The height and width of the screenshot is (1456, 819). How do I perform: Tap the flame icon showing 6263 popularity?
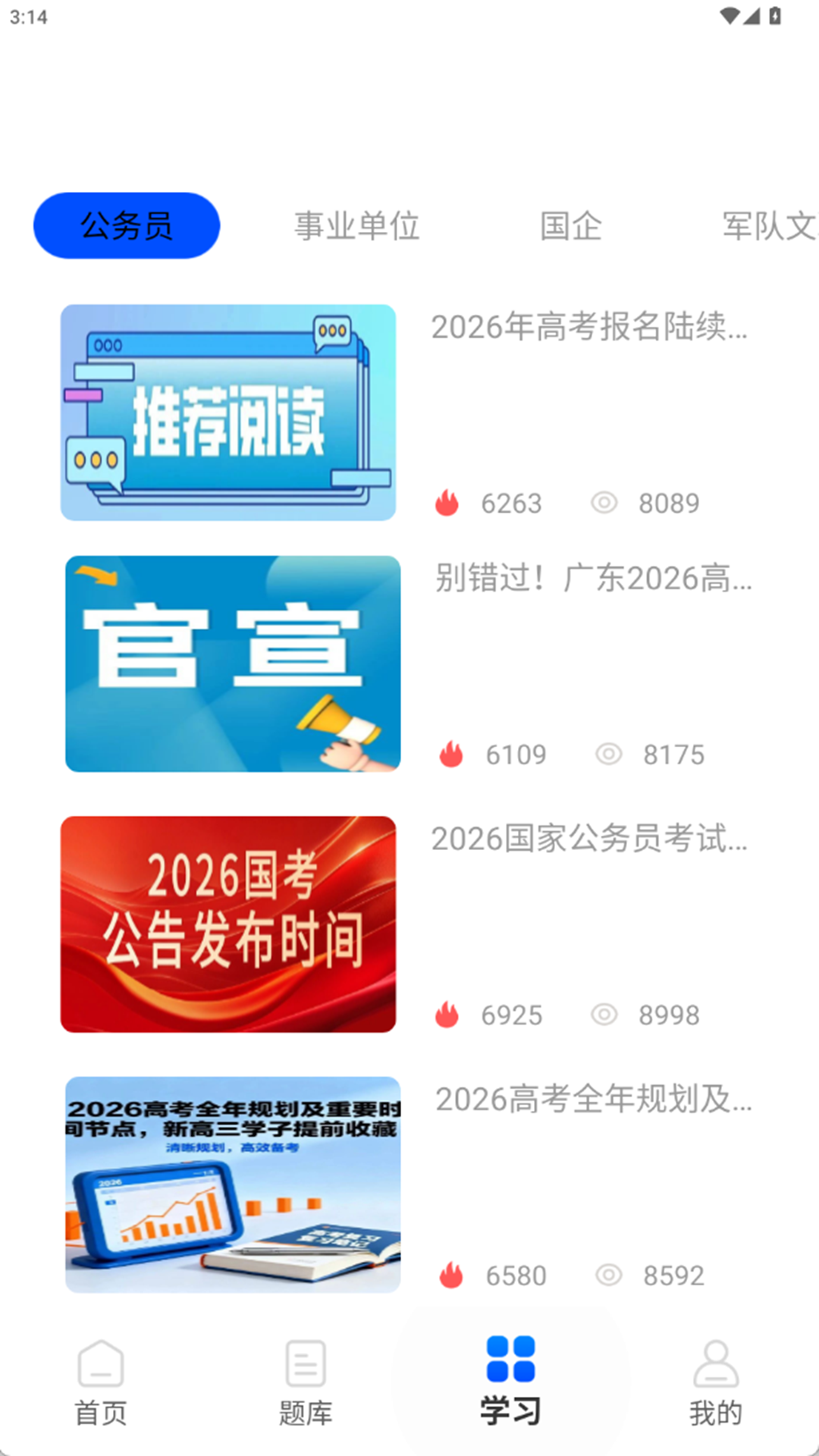449,503
